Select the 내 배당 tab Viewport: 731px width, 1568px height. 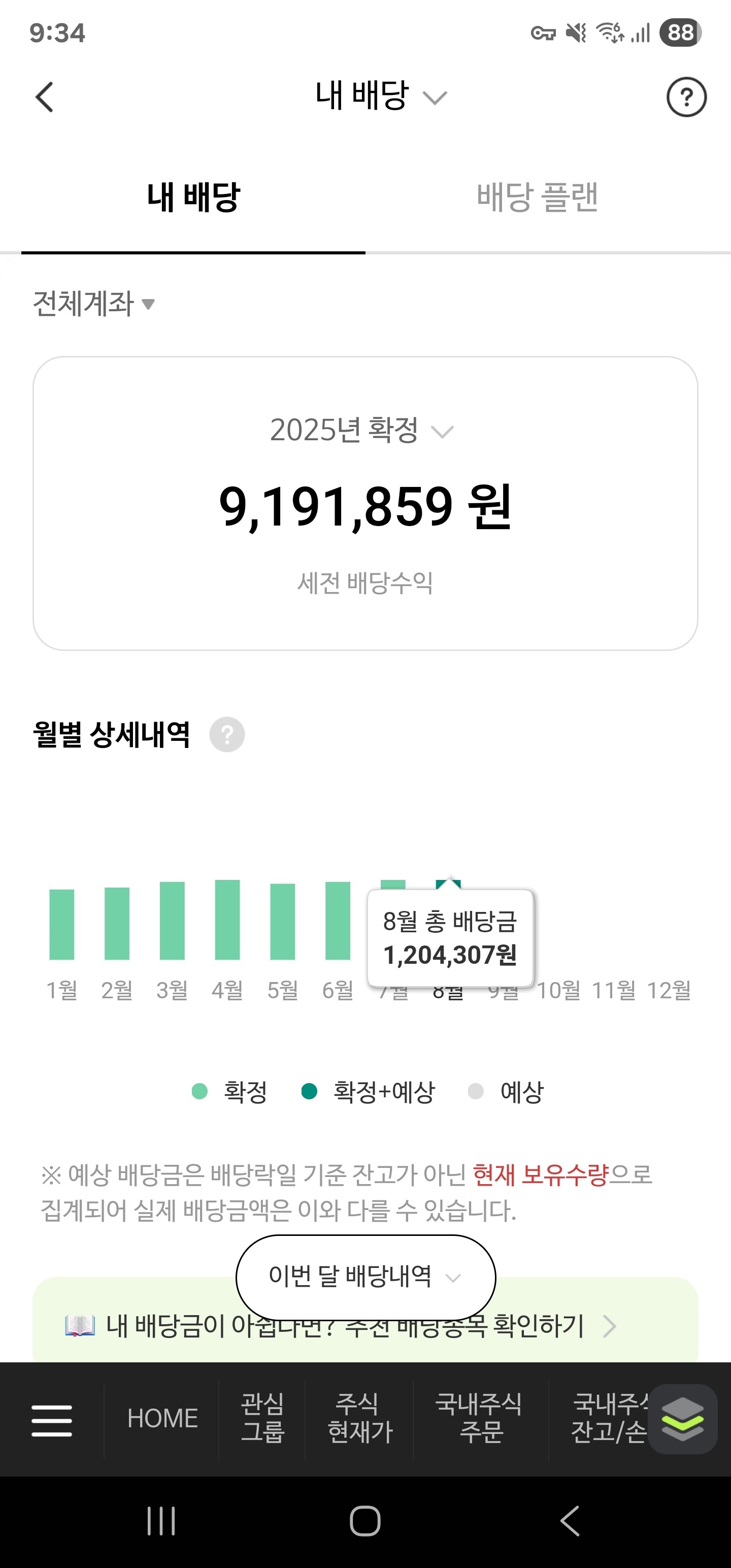(x=193, y=197)
